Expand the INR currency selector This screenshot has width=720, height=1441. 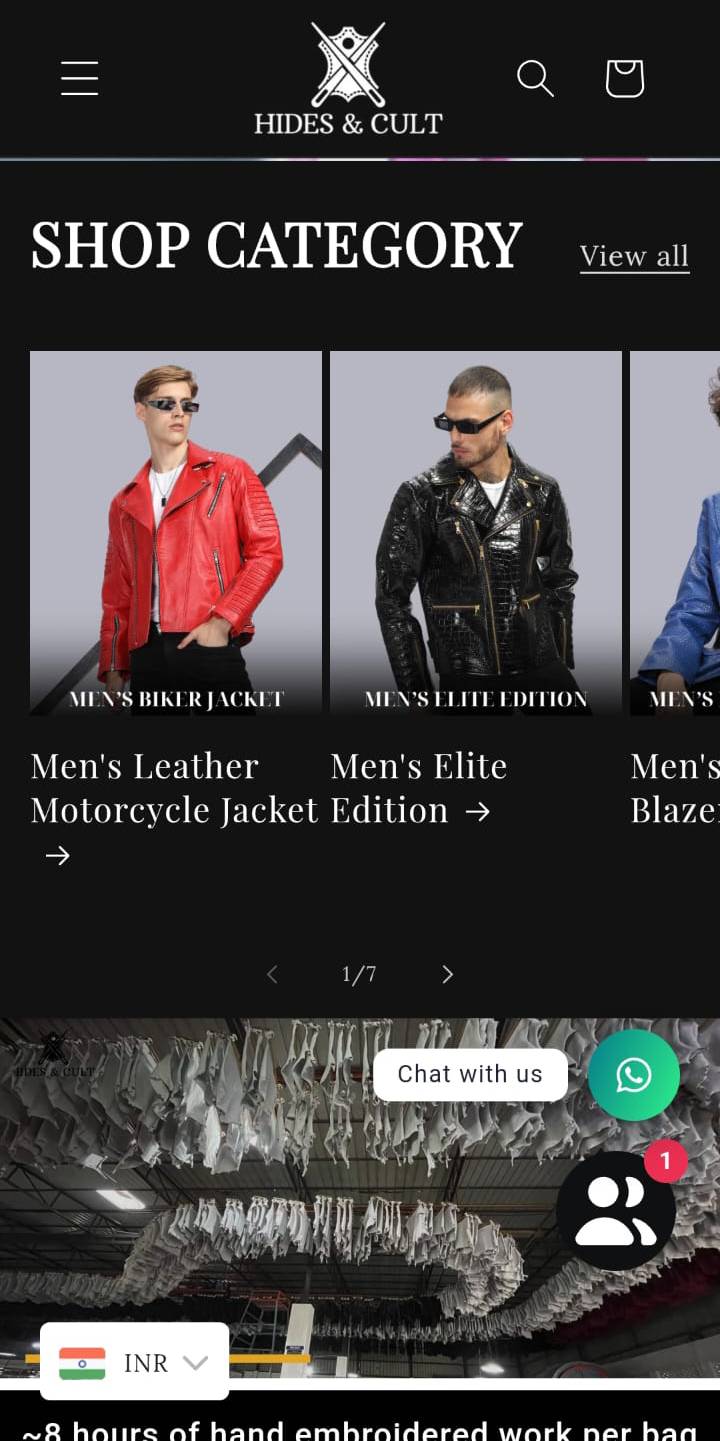click(x=135, y=1362)
